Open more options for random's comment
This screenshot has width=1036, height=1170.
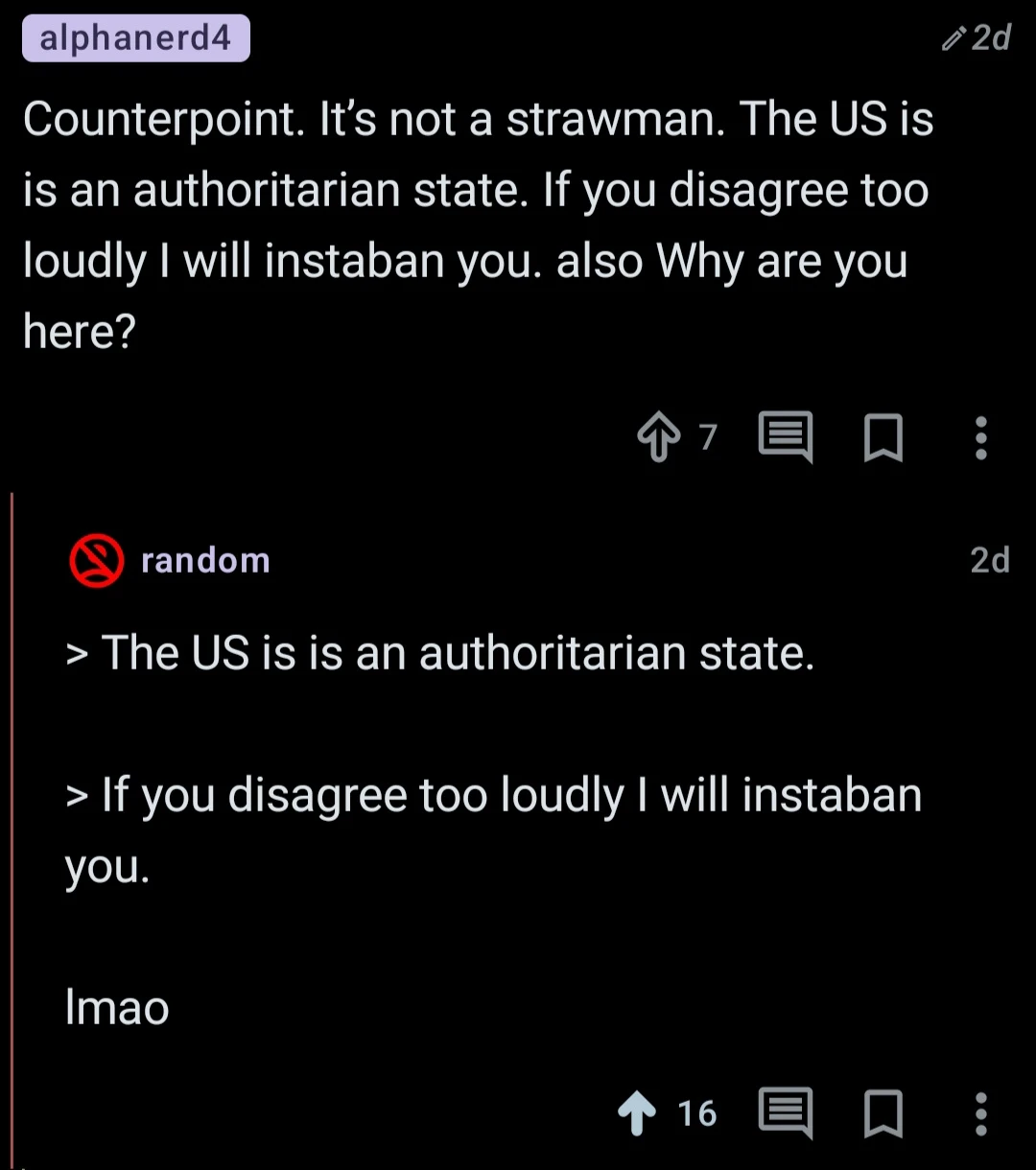pyautogui.click(x=980, y=1113)
